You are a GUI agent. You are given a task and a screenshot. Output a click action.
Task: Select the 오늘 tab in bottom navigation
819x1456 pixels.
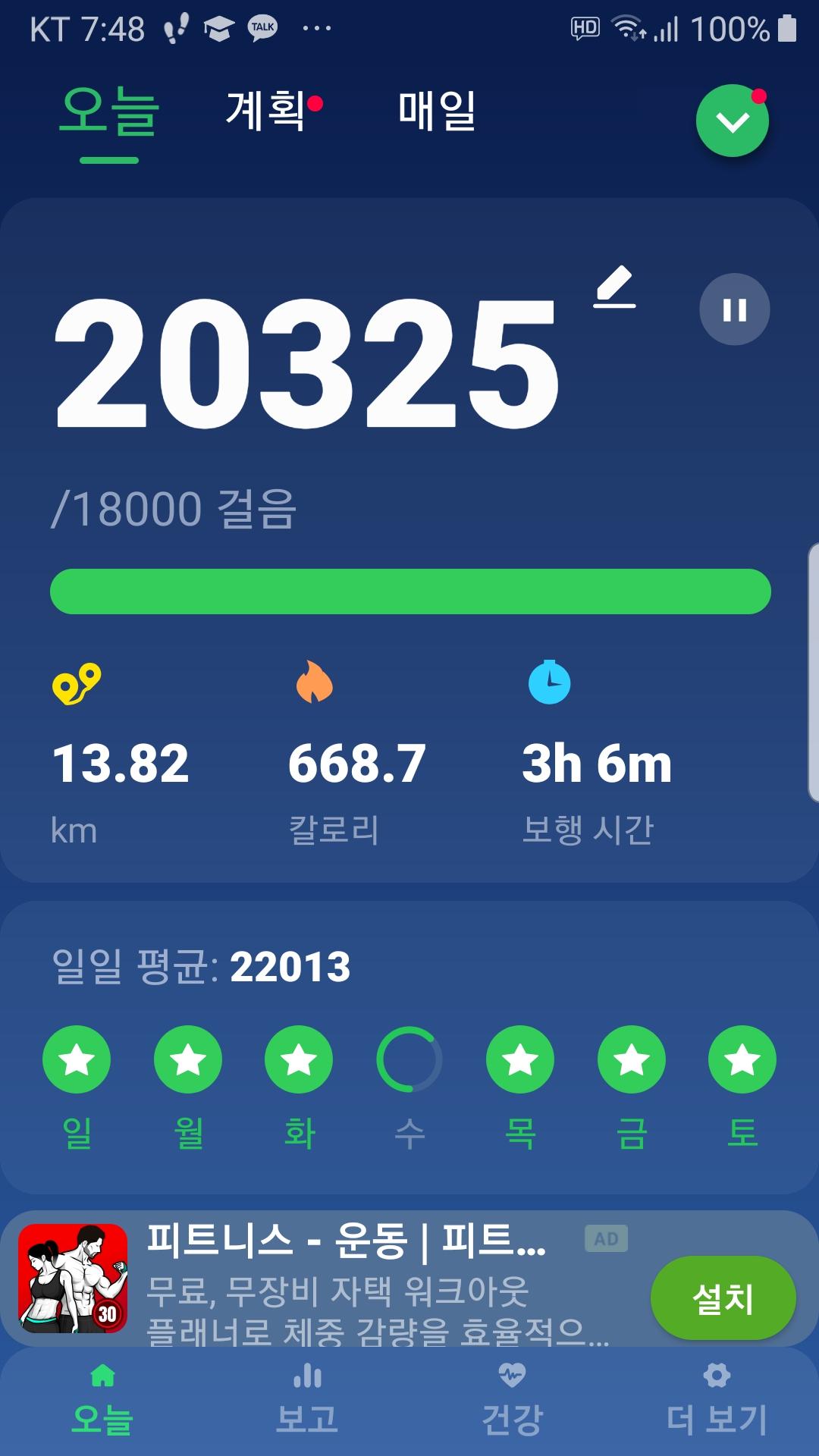point(102,1400)
